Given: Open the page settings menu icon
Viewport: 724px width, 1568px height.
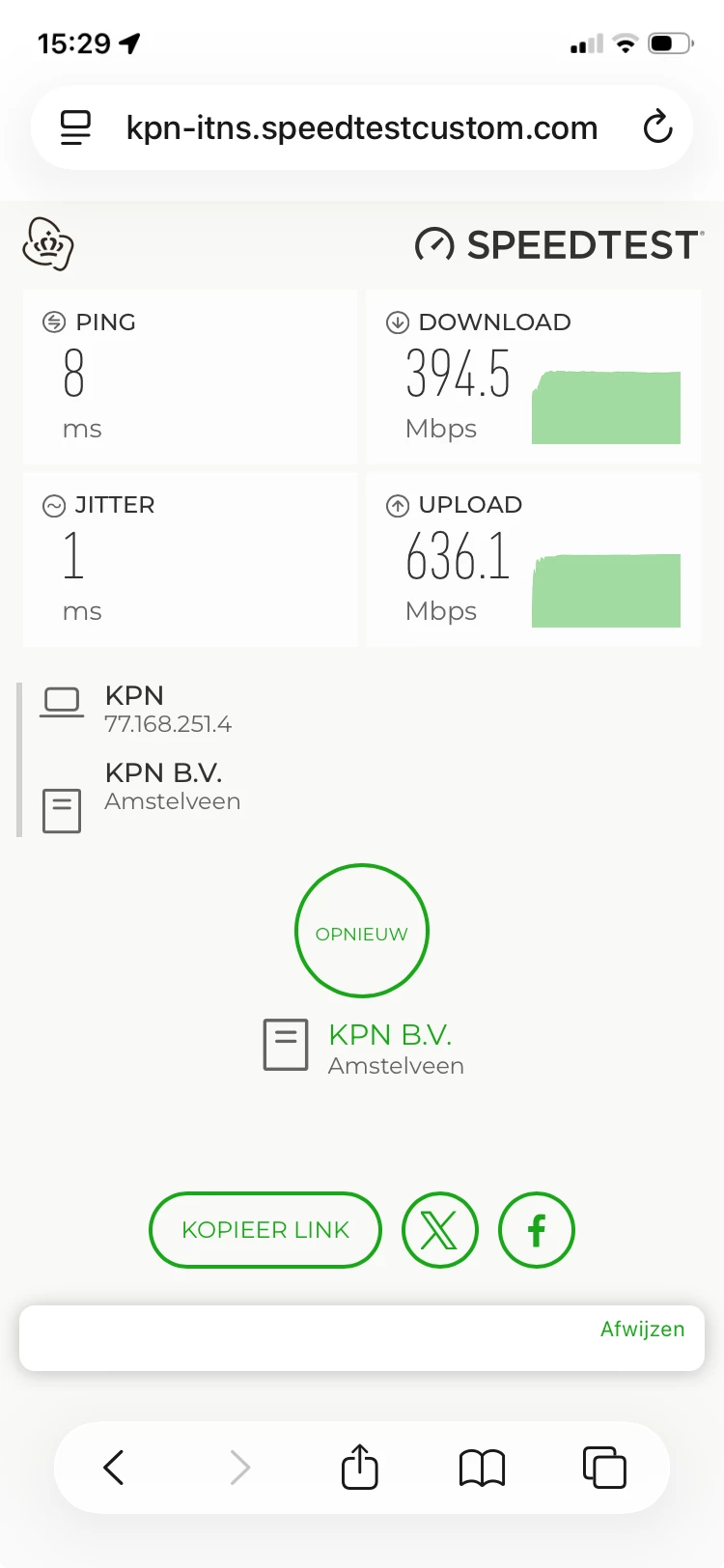Looking at the screenshot, I should (x=75, y=127).
